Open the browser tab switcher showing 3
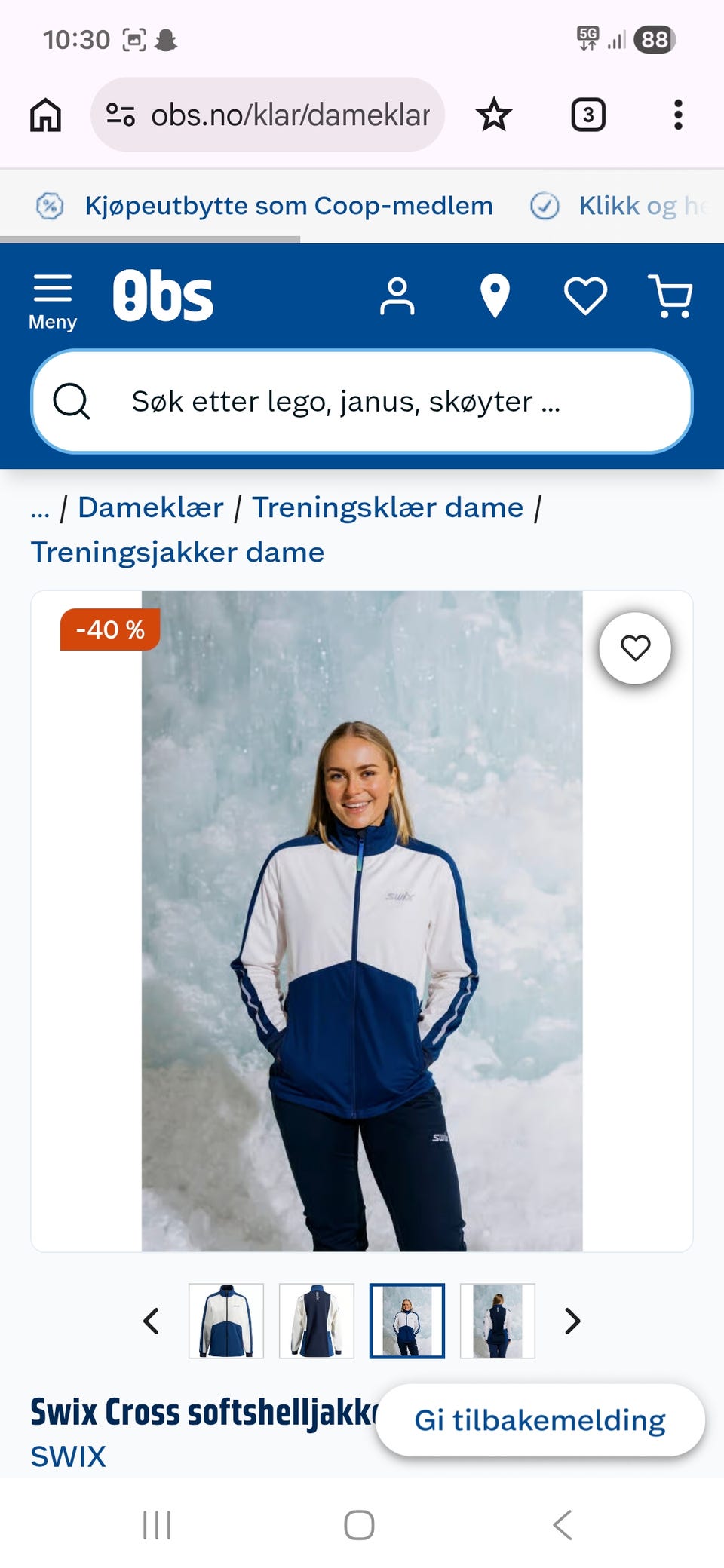Viewport: 724px width, 1568px height. pyautogui.click(x=587, y=114)
